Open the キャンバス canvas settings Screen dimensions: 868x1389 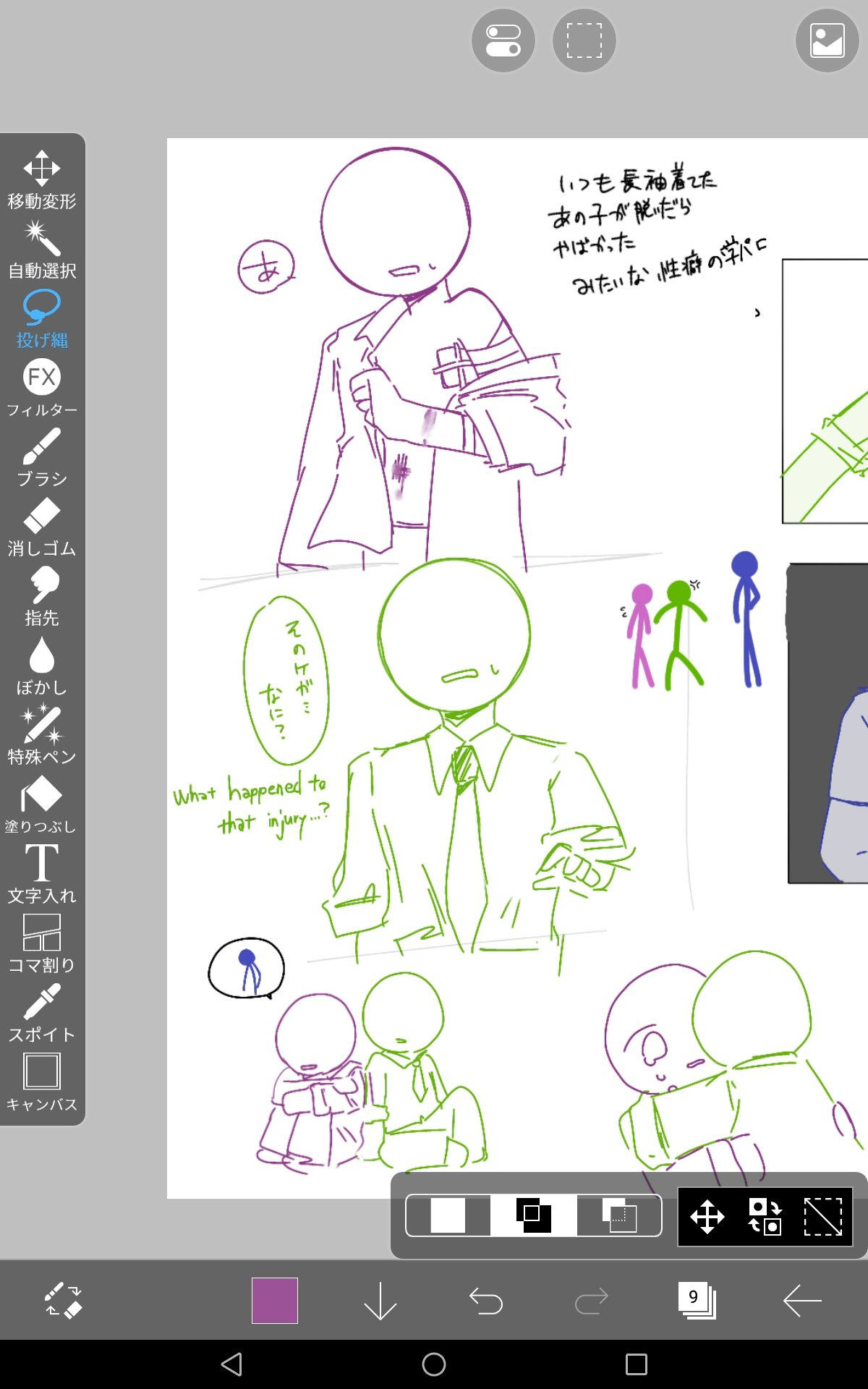coord(42,1083)
